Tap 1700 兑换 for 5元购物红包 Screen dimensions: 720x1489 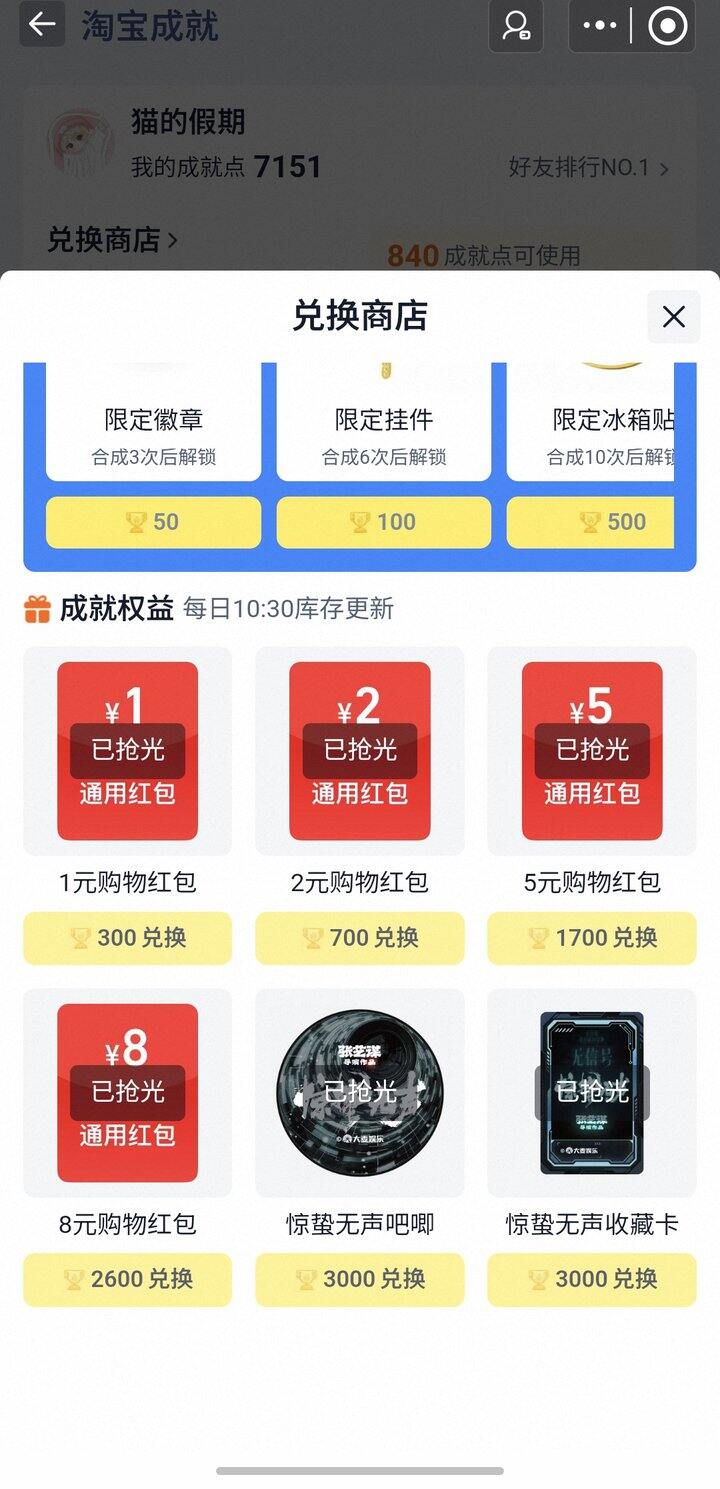click(x=592, y=938)
